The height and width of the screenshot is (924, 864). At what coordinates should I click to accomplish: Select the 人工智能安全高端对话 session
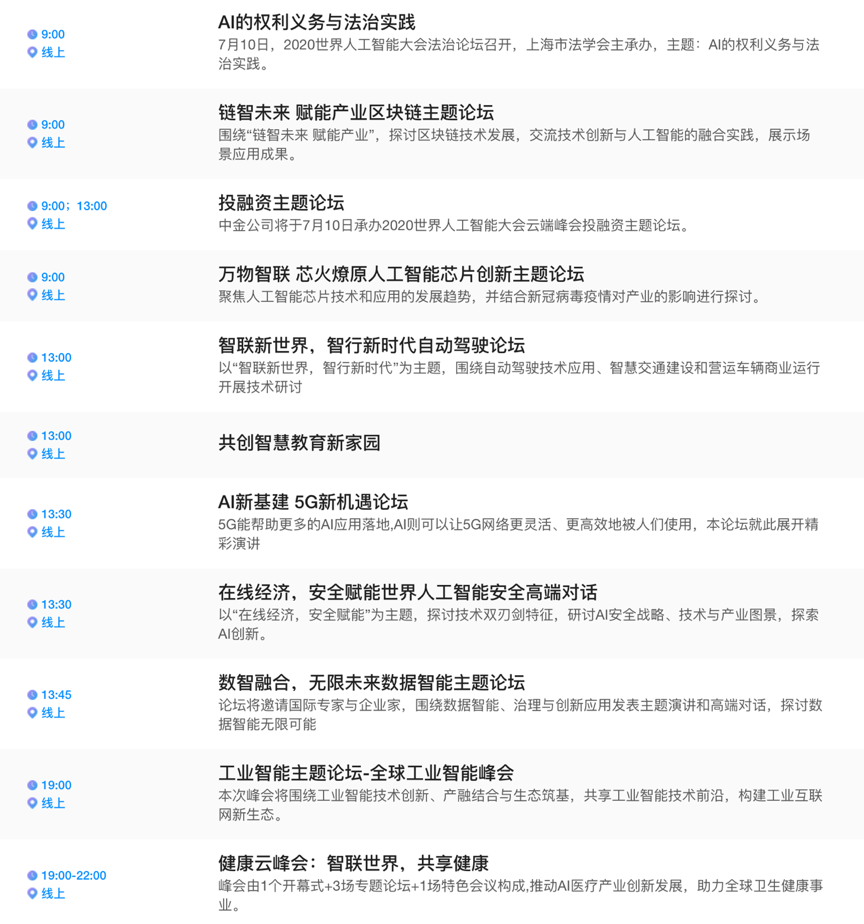point(407,592)
